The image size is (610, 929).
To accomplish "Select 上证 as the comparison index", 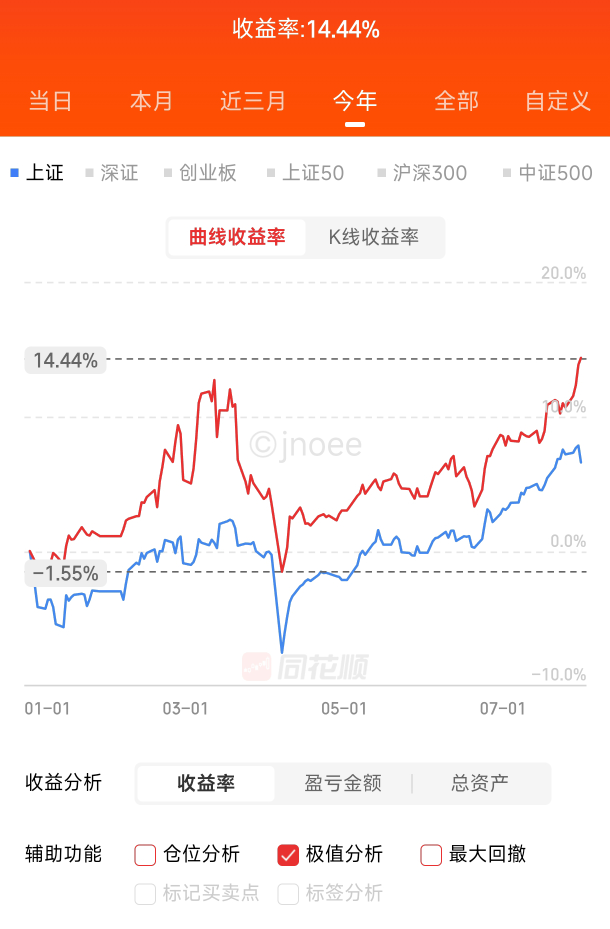I will point(38,173).
